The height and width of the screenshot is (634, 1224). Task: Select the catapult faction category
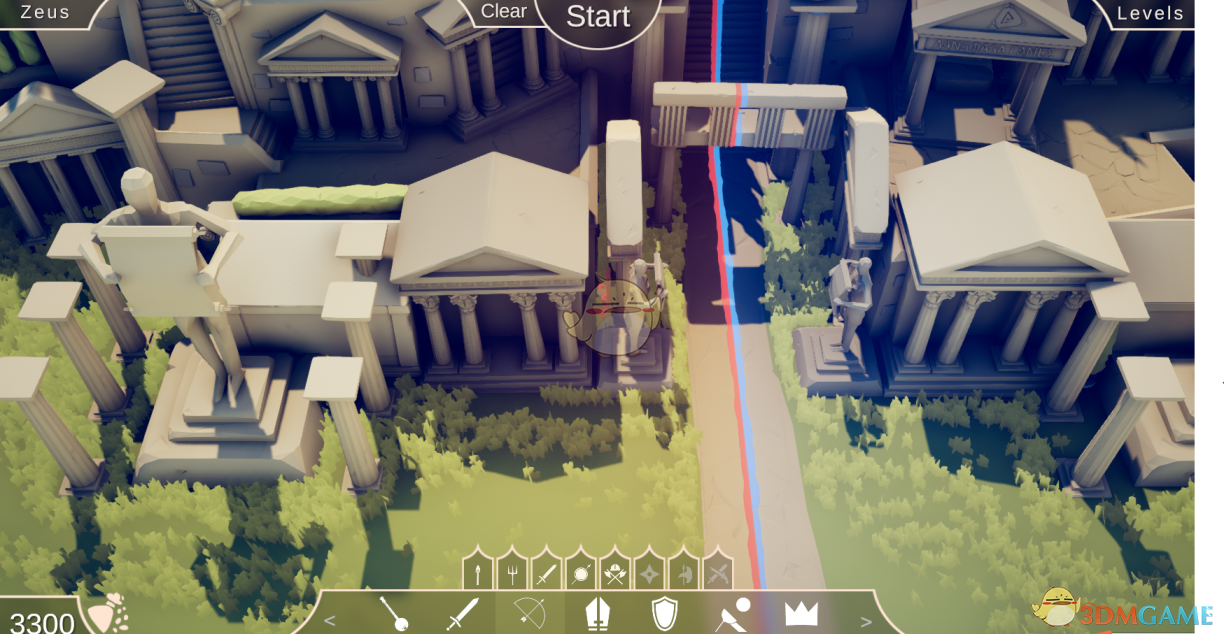(733, 613)
